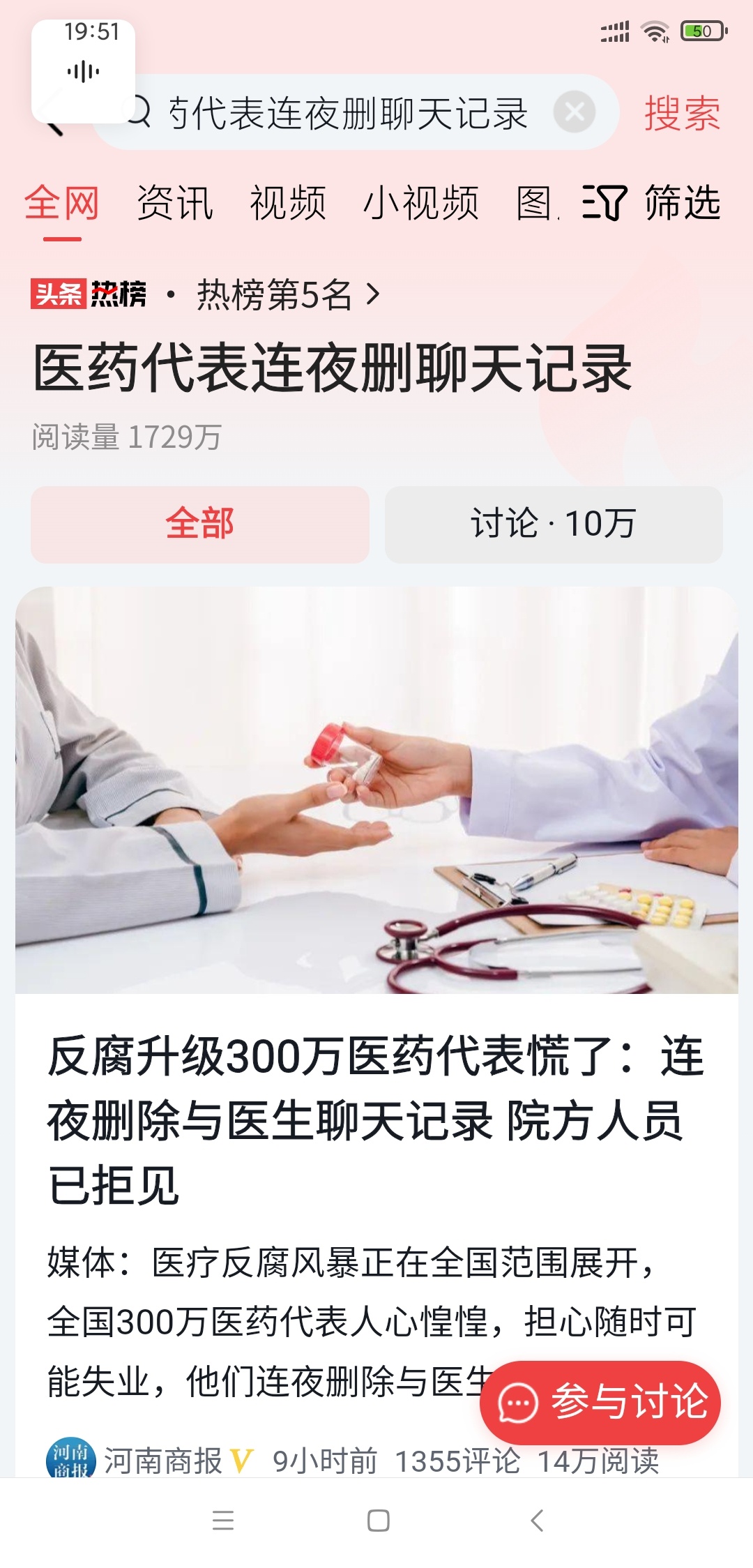The width and height of the screenshot is (753, 1568).
Task: Open the 筛选 filter options
Action: point(651,204)
